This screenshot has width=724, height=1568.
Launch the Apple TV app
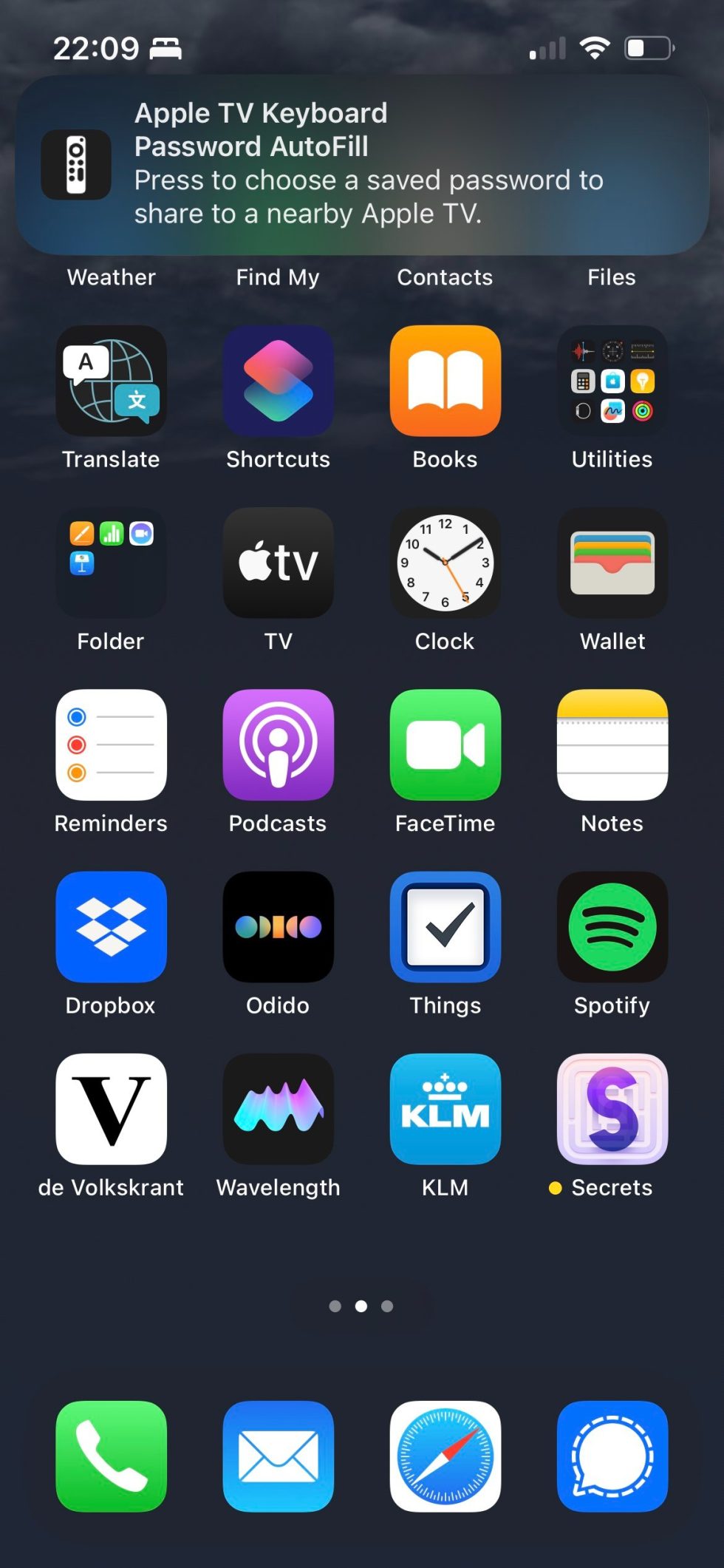pos(278,563)
